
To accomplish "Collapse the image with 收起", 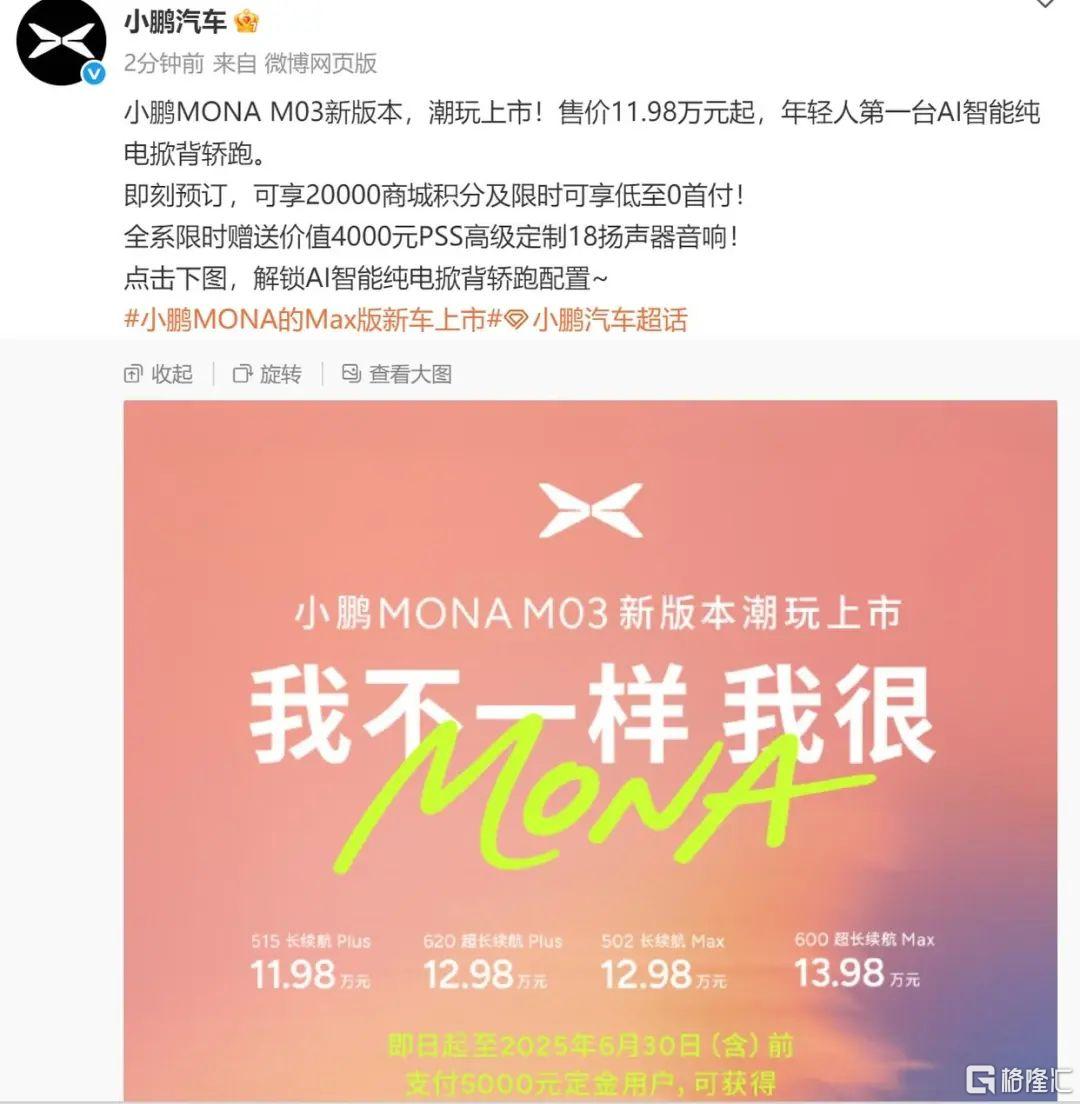I will (x=158, y=374).
